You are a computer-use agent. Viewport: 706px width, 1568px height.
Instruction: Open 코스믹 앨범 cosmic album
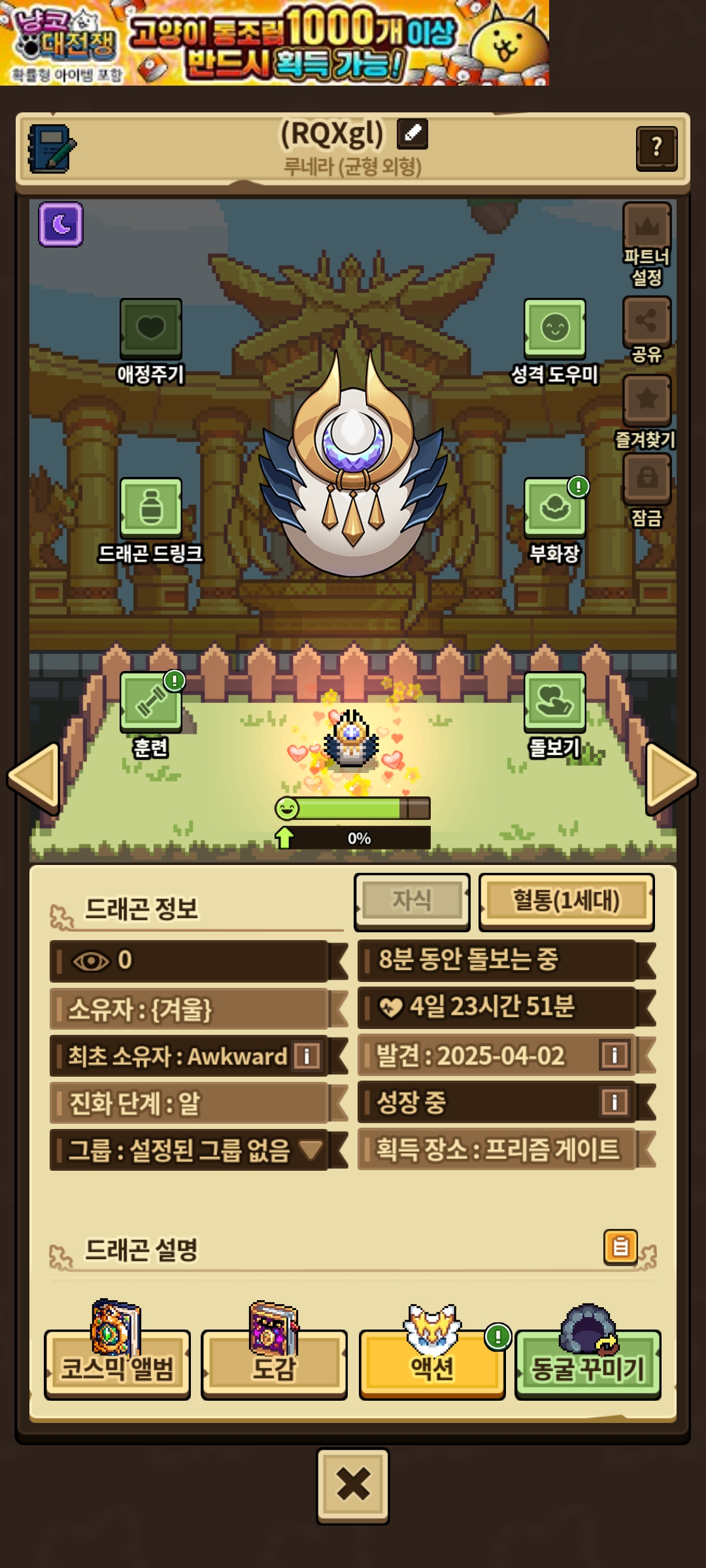coord(118,1365)
